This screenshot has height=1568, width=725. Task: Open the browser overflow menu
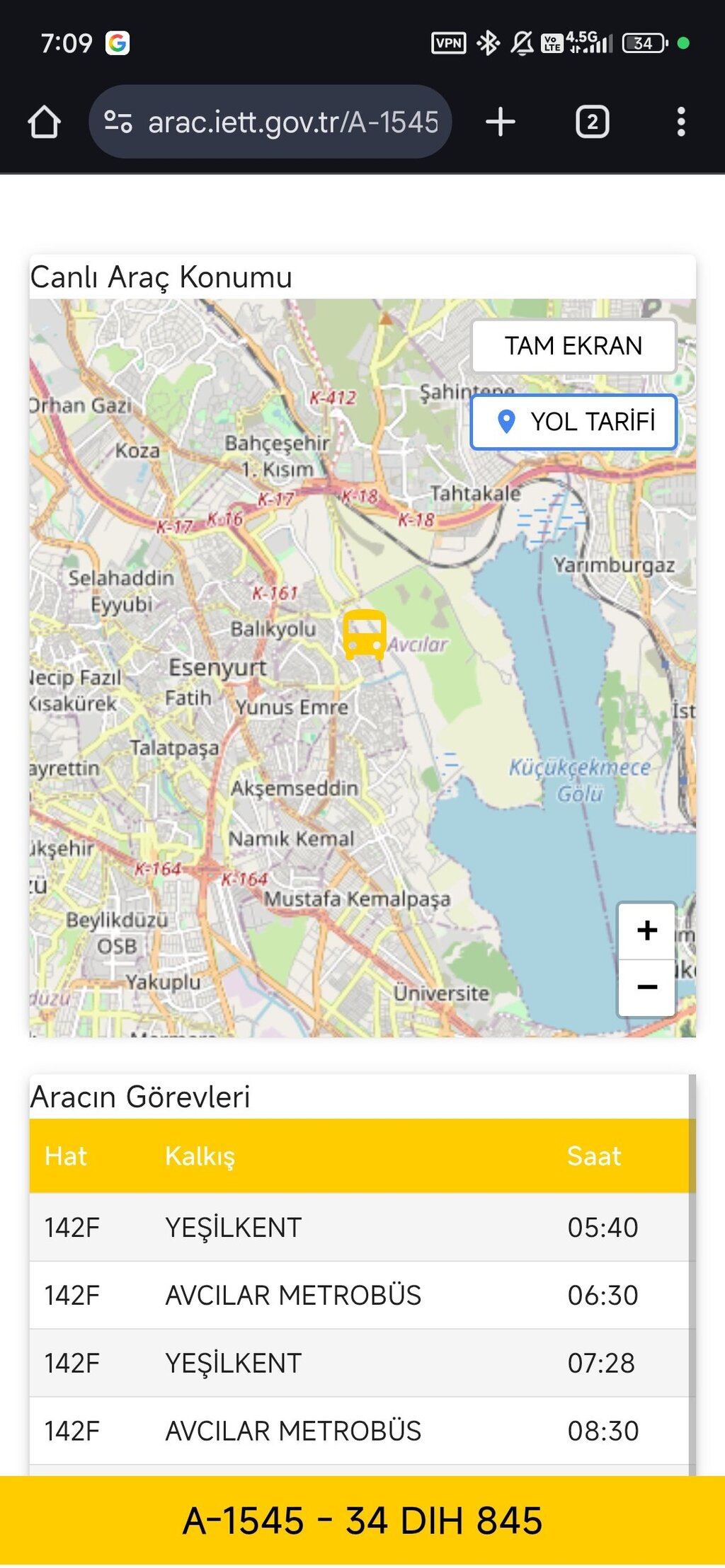coord(680,122)
